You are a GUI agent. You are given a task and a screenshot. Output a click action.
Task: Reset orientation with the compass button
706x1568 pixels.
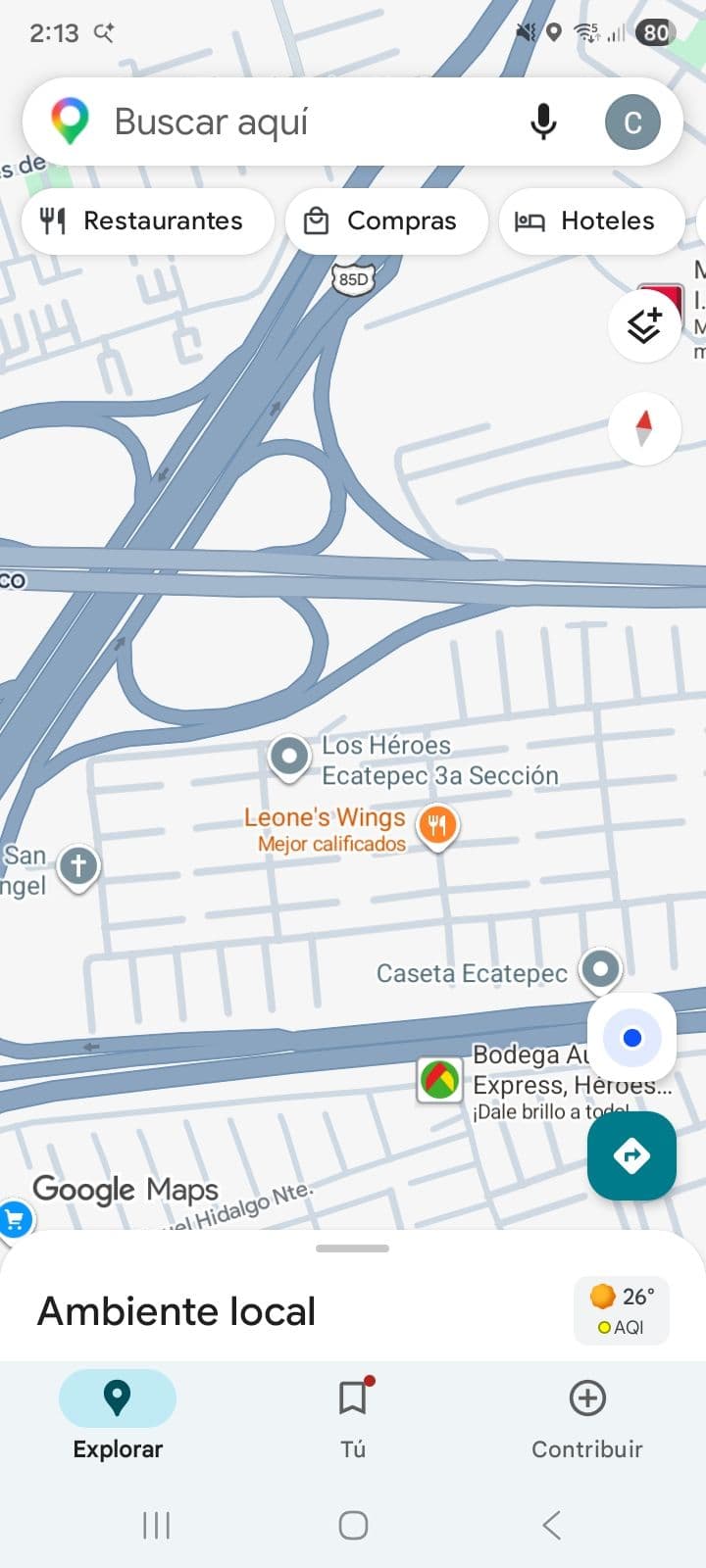tap(644, 428)
